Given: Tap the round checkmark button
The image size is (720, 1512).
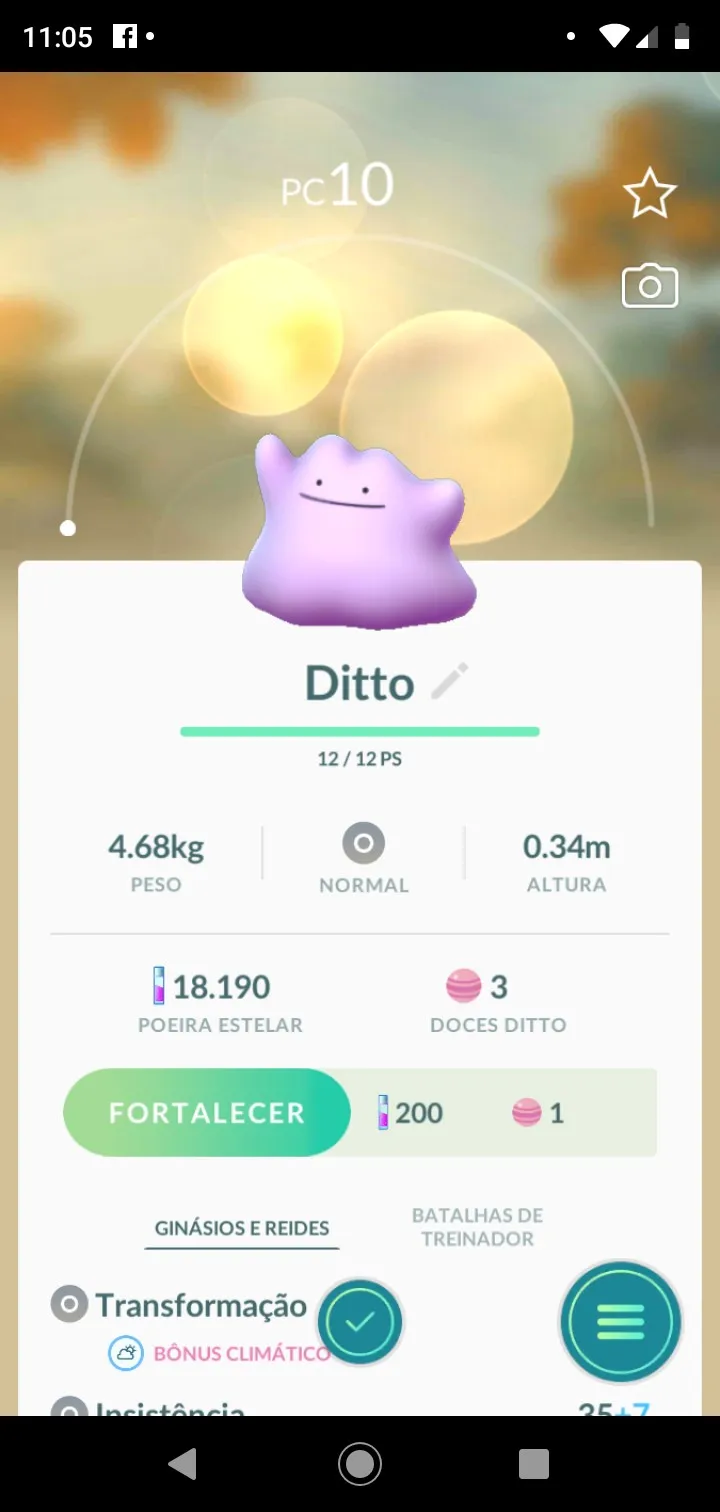Looking at the screenshot, I should coord(360,1322).
